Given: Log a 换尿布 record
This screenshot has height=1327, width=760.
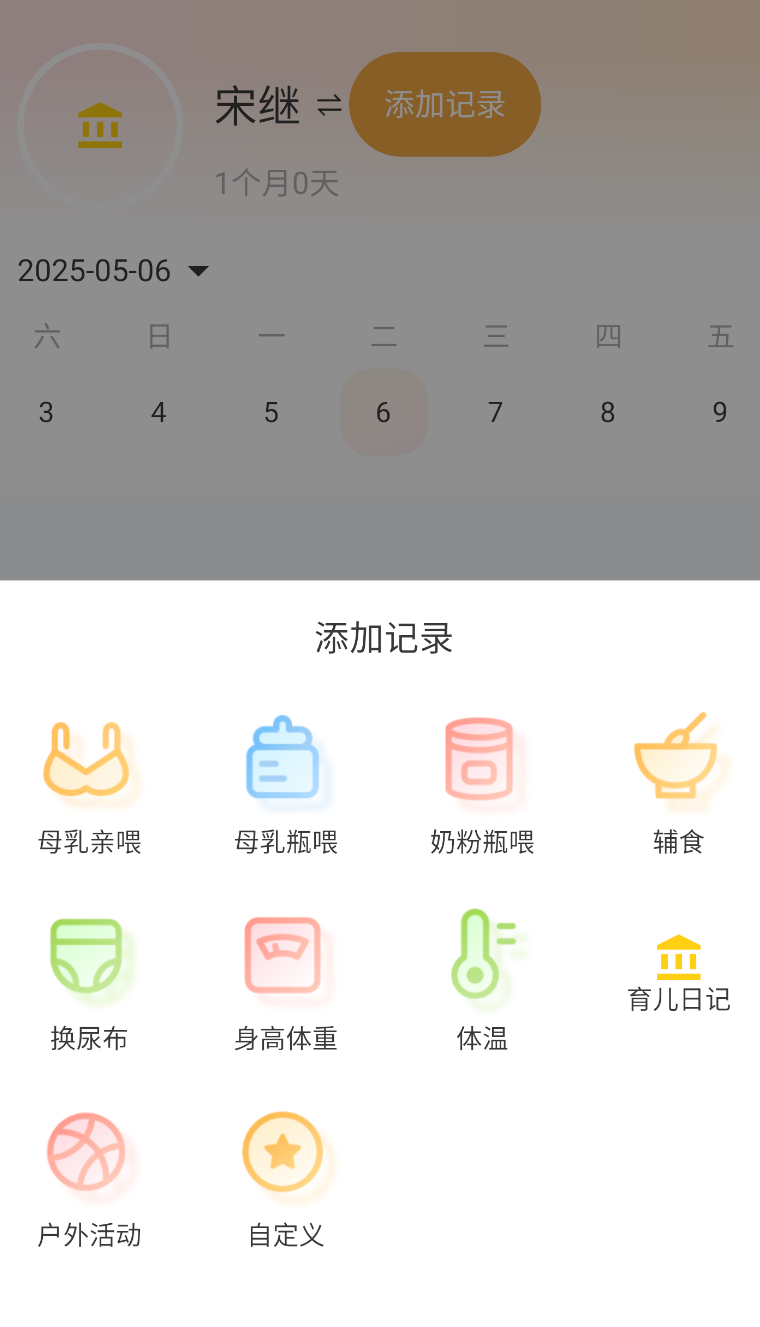Looking at the screenshot, I should tap(90, 981).
